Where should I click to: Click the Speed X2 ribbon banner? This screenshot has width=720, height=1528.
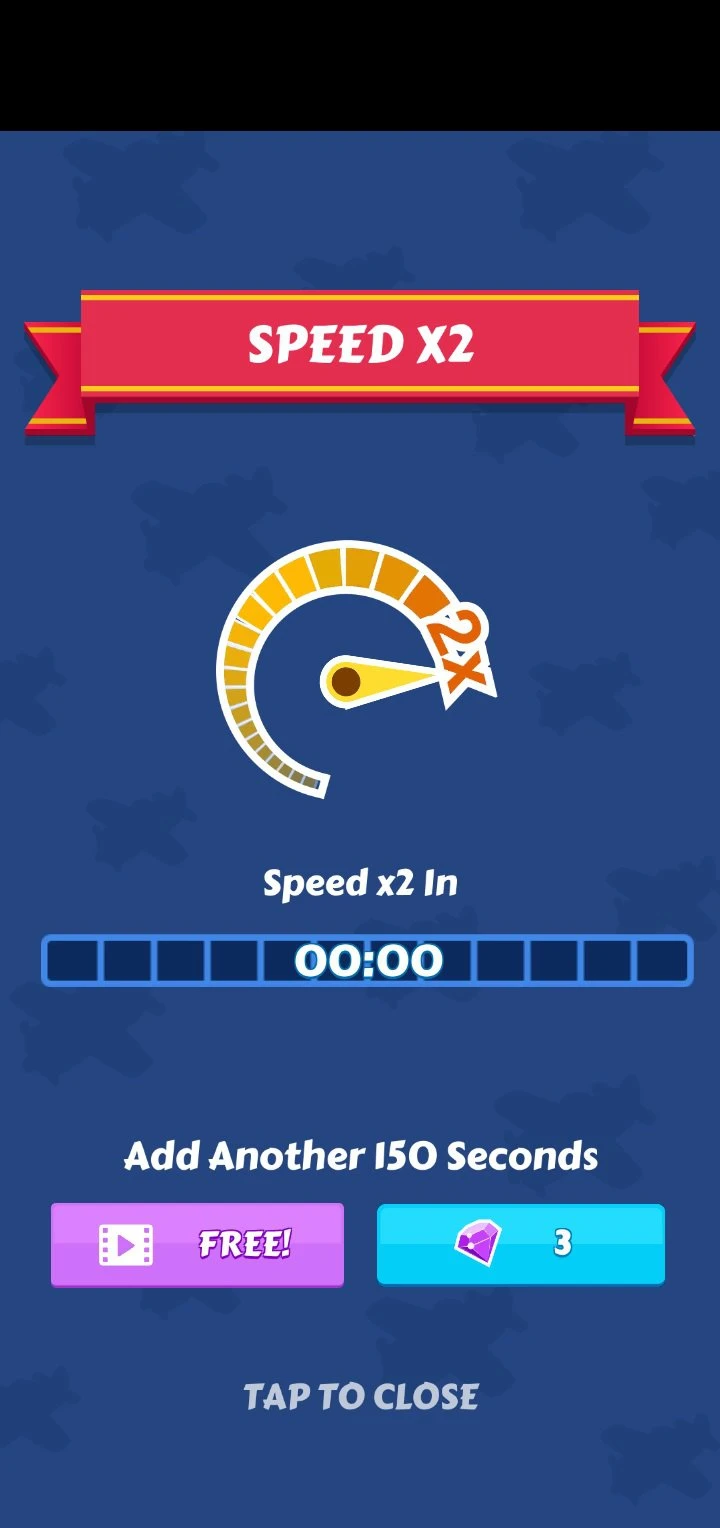360,348
